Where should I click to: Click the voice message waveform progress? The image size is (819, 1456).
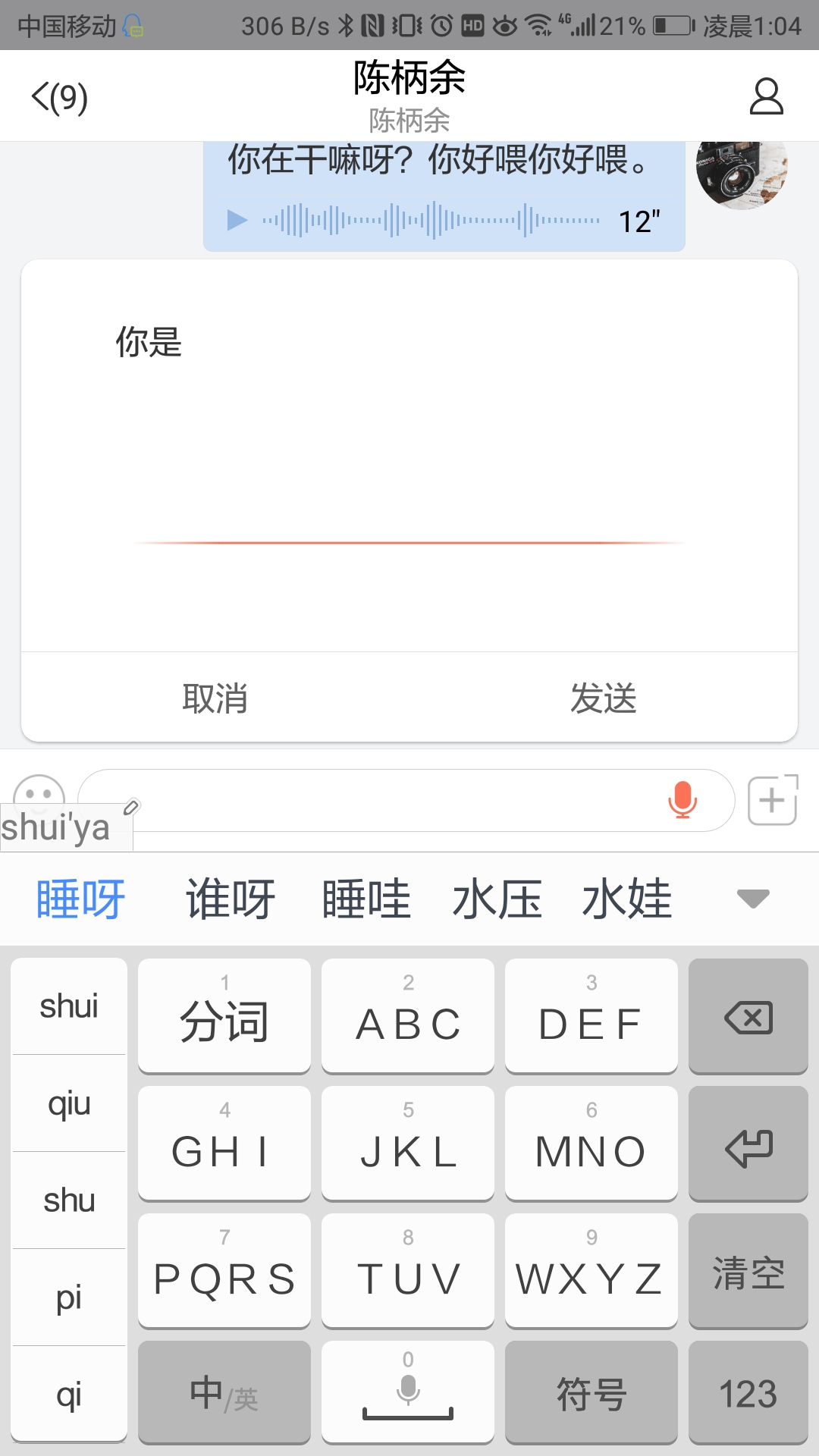tap(428, 220)
